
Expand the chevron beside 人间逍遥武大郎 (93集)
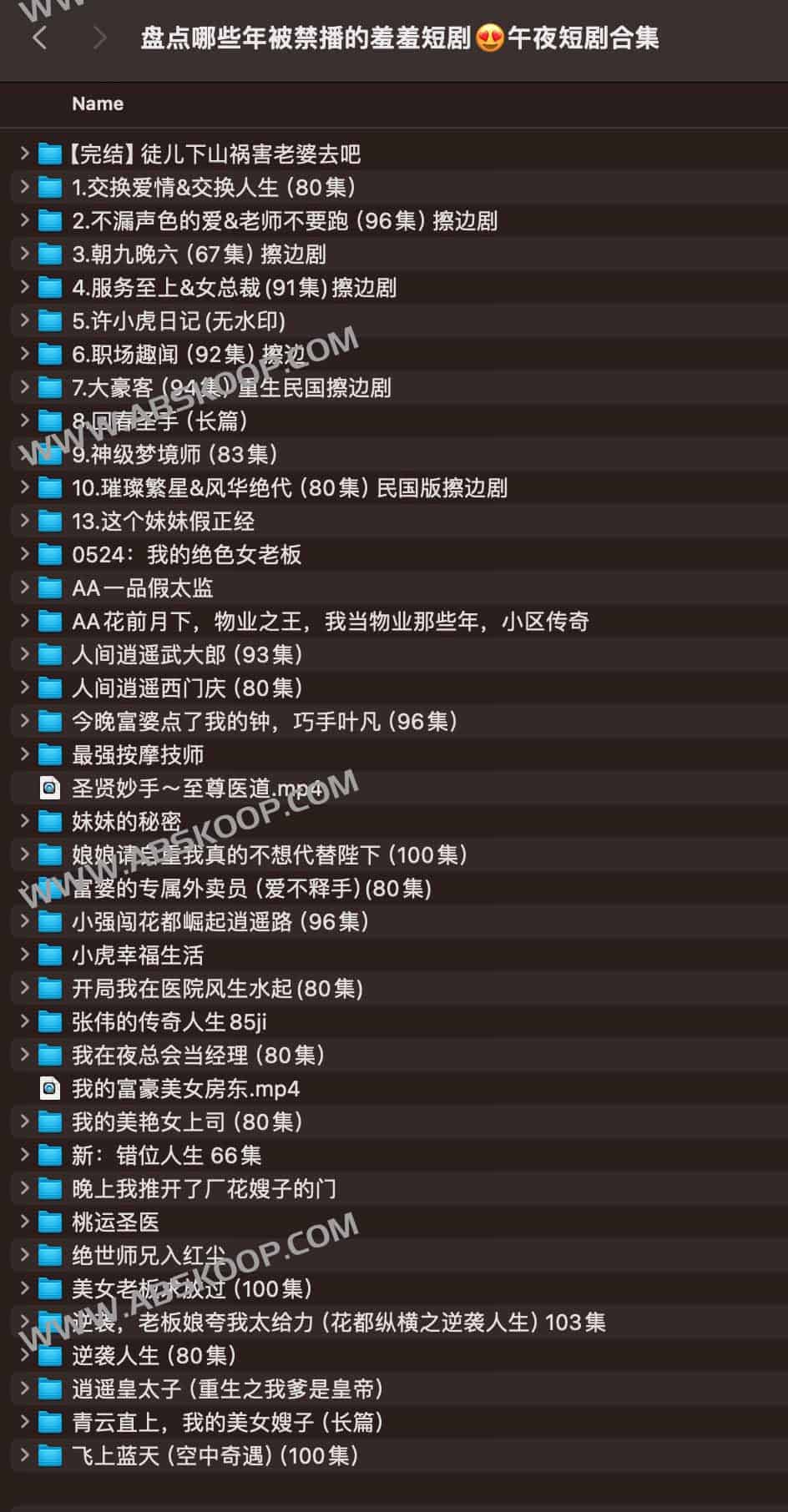24,654
